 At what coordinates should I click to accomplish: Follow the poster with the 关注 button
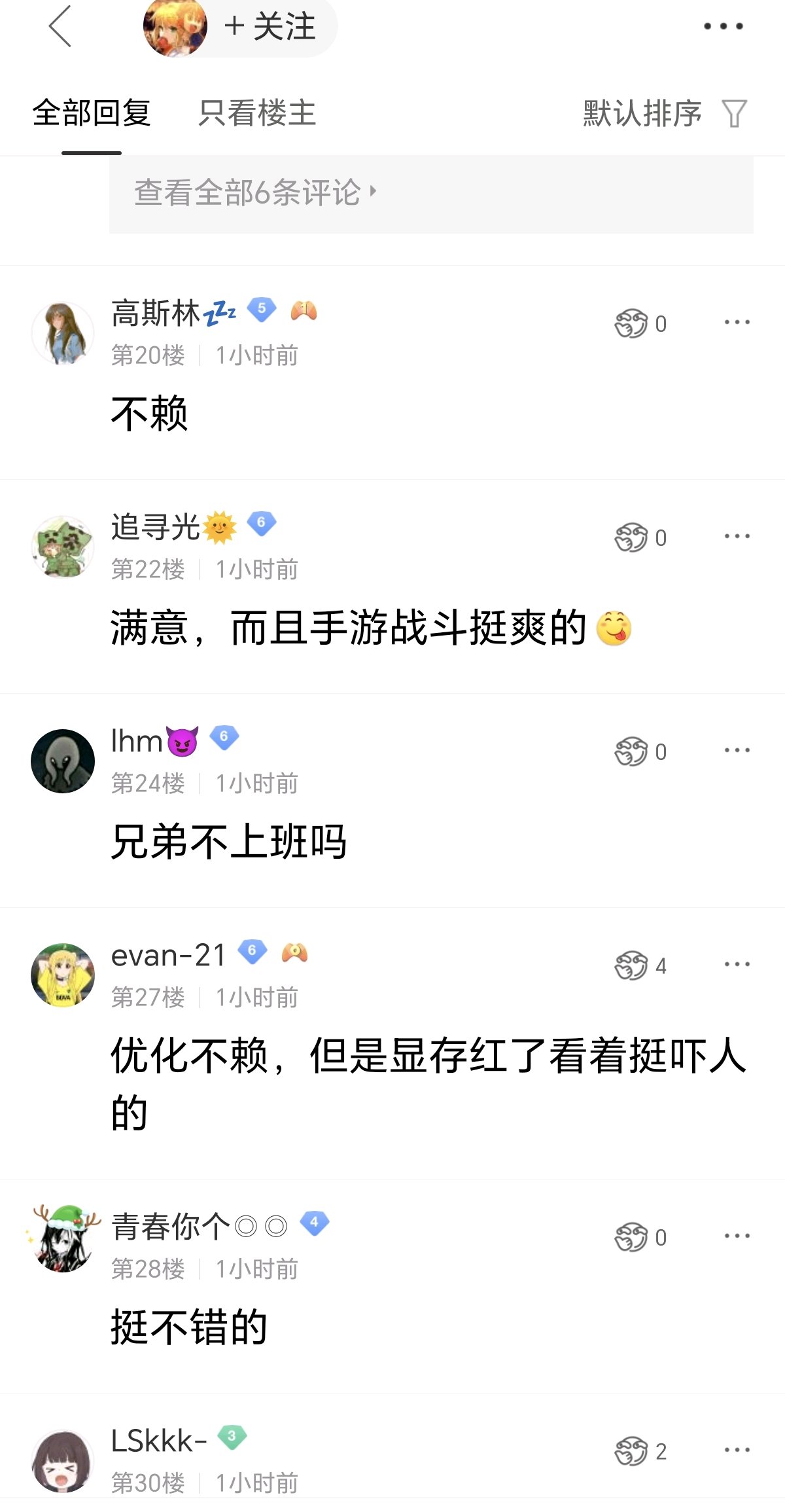tap(270, 27)
